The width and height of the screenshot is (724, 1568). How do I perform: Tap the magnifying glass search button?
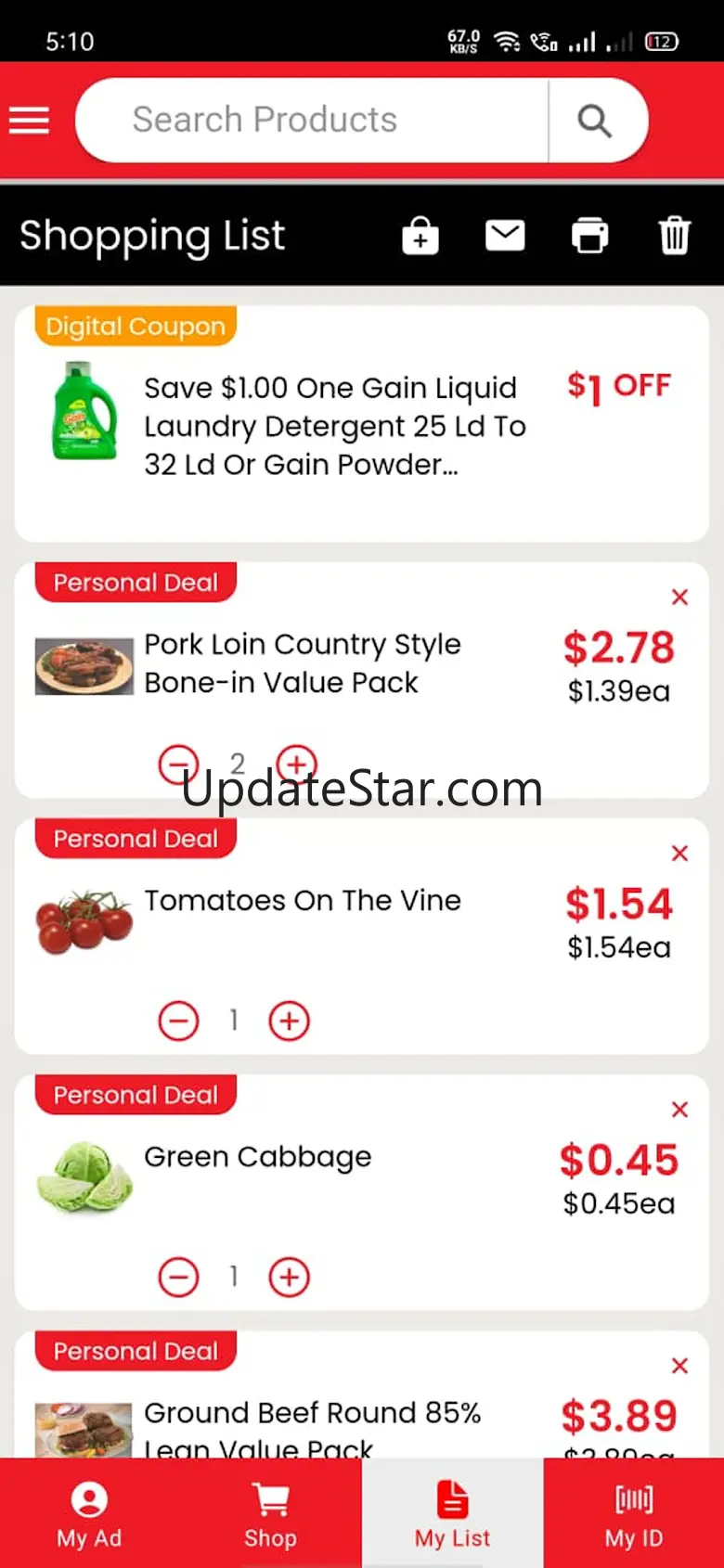pyautogui.click(x=595, y=121)
